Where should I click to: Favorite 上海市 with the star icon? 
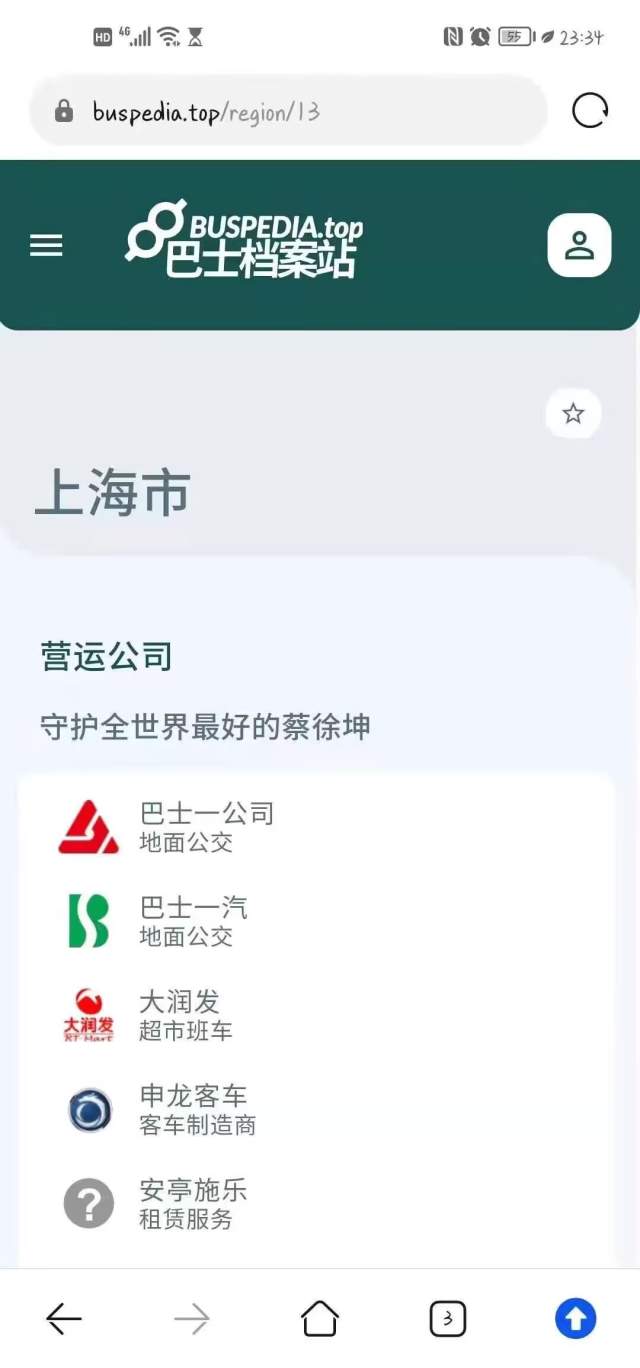tap(573, 413)
